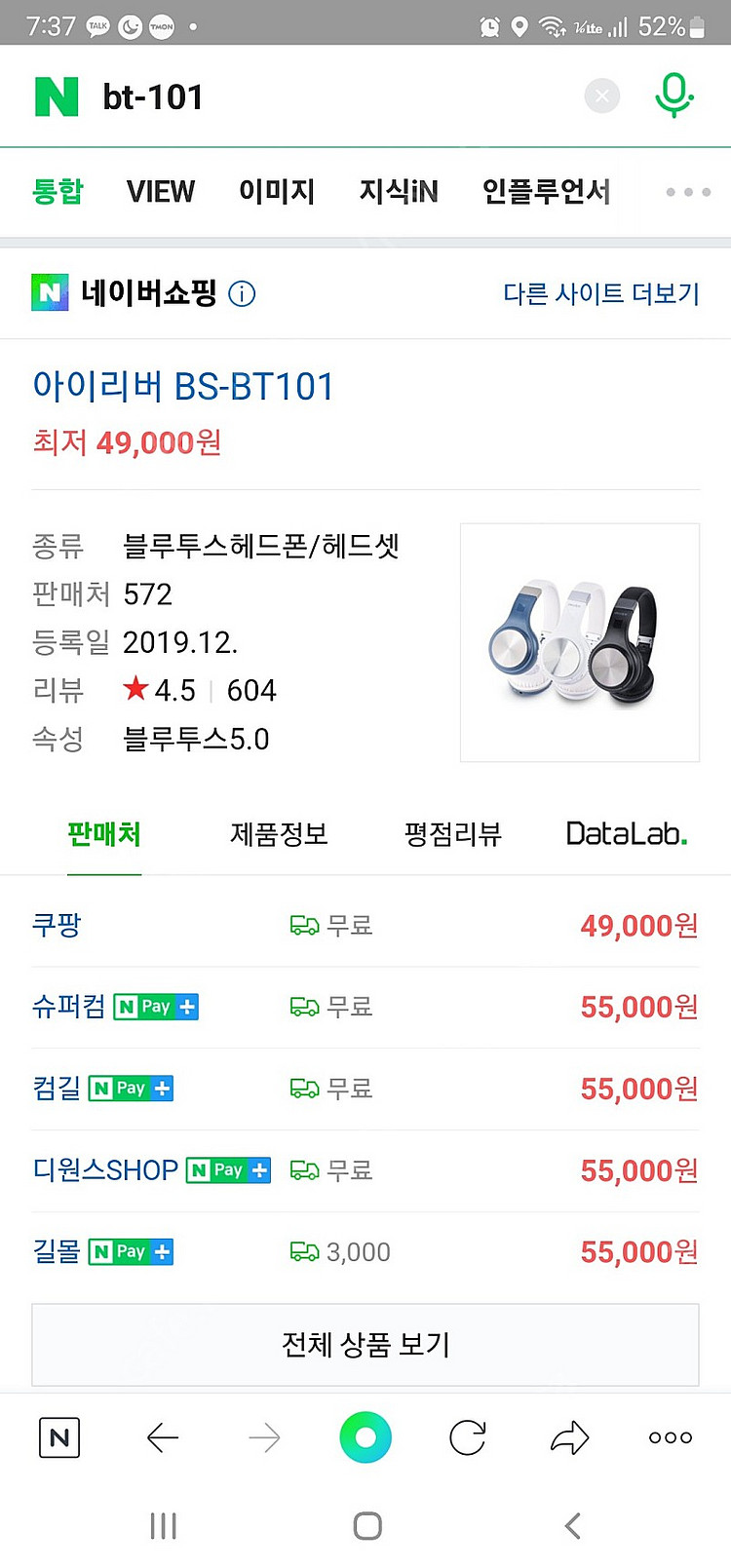Reload the page with refresh icon
The image size is (731, 1568).
coord(468,1437)
